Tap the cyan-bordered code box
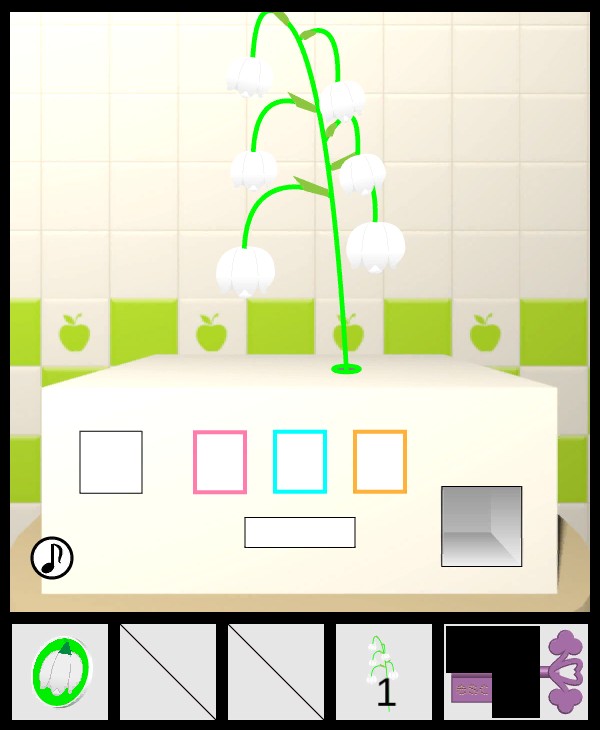The height and width of the screenshot is (730, 600). tap(300, 462)
